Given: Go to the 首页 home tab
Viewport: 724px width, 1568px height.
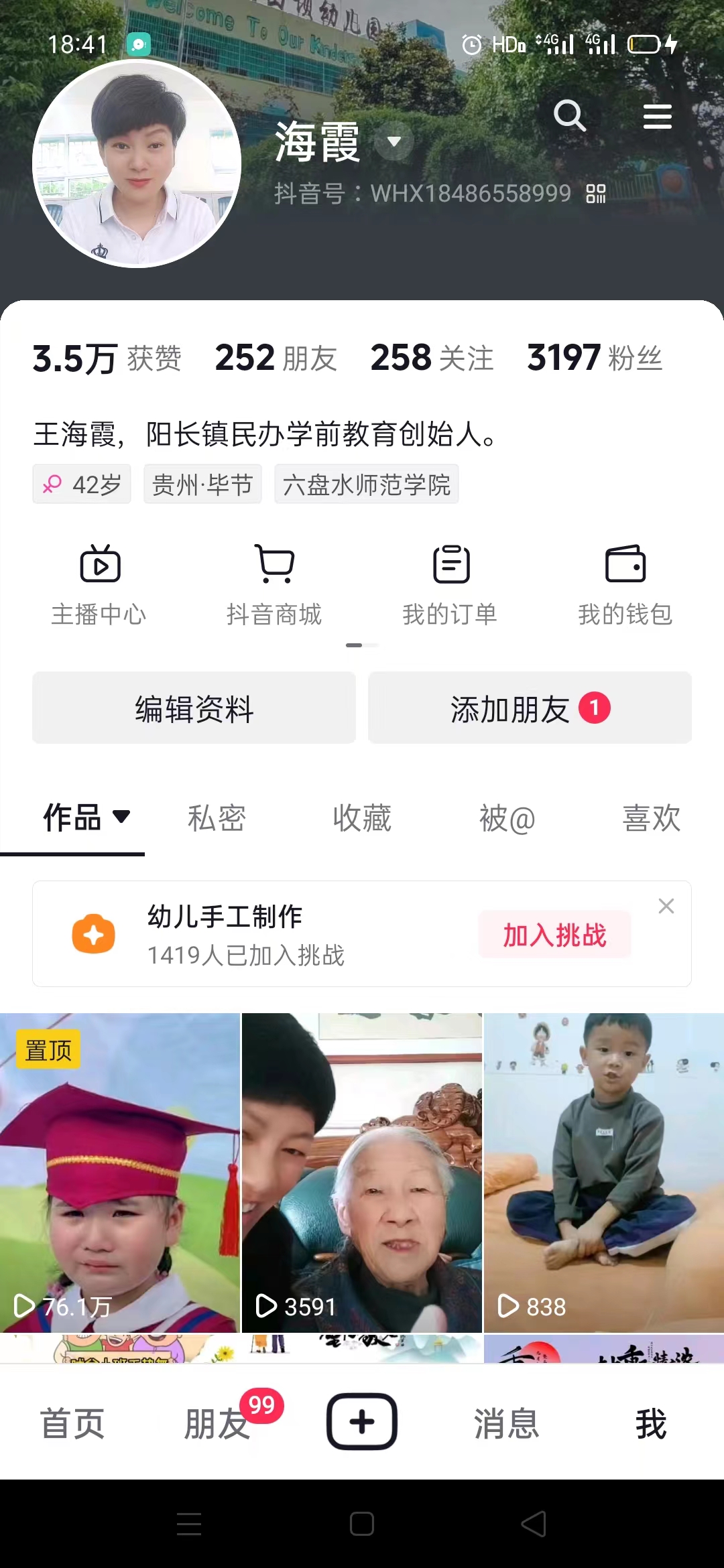Looking at the screenshot, I should tap(72, 1423).
